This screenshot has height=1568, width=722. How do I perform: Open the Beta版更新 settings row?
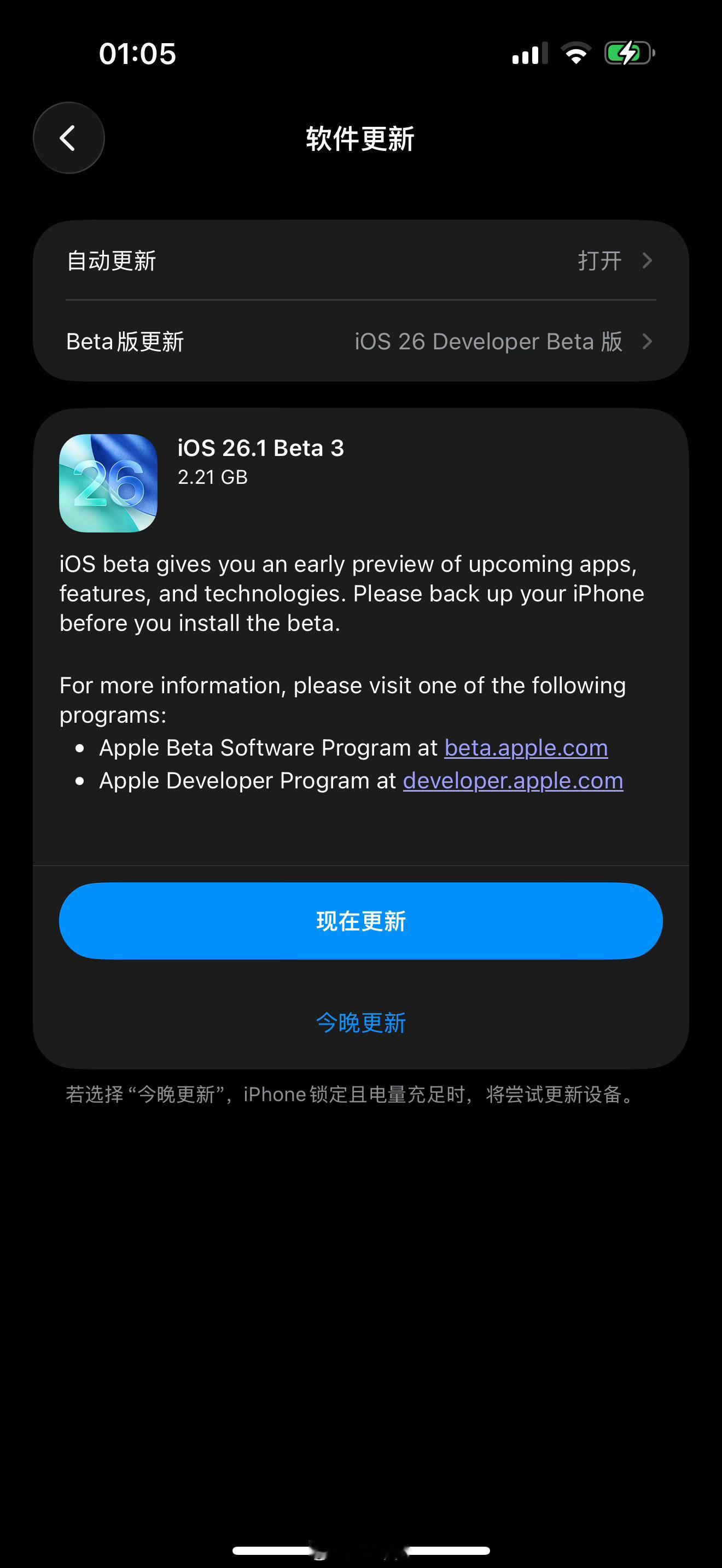360,342
